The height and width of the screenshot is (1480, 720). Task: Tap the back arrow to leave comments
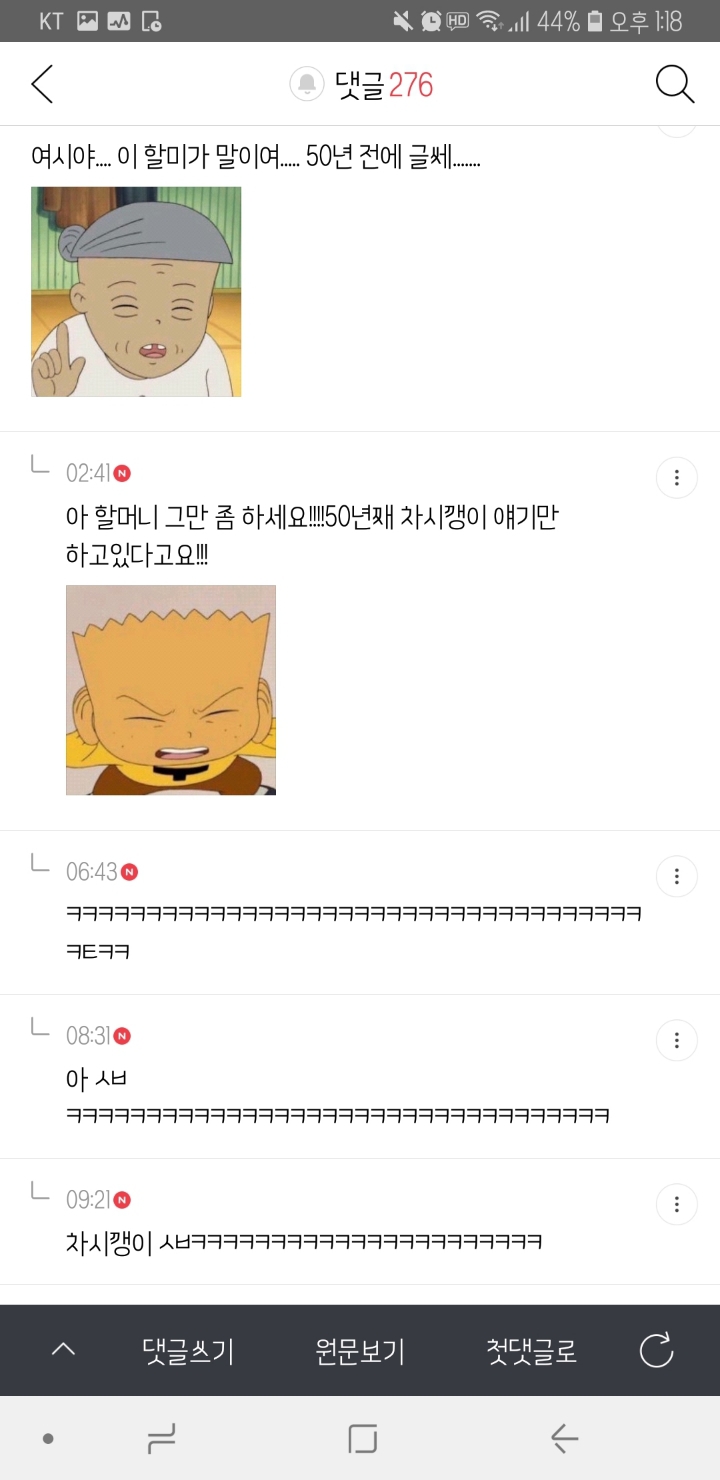[x=40, y=84]
